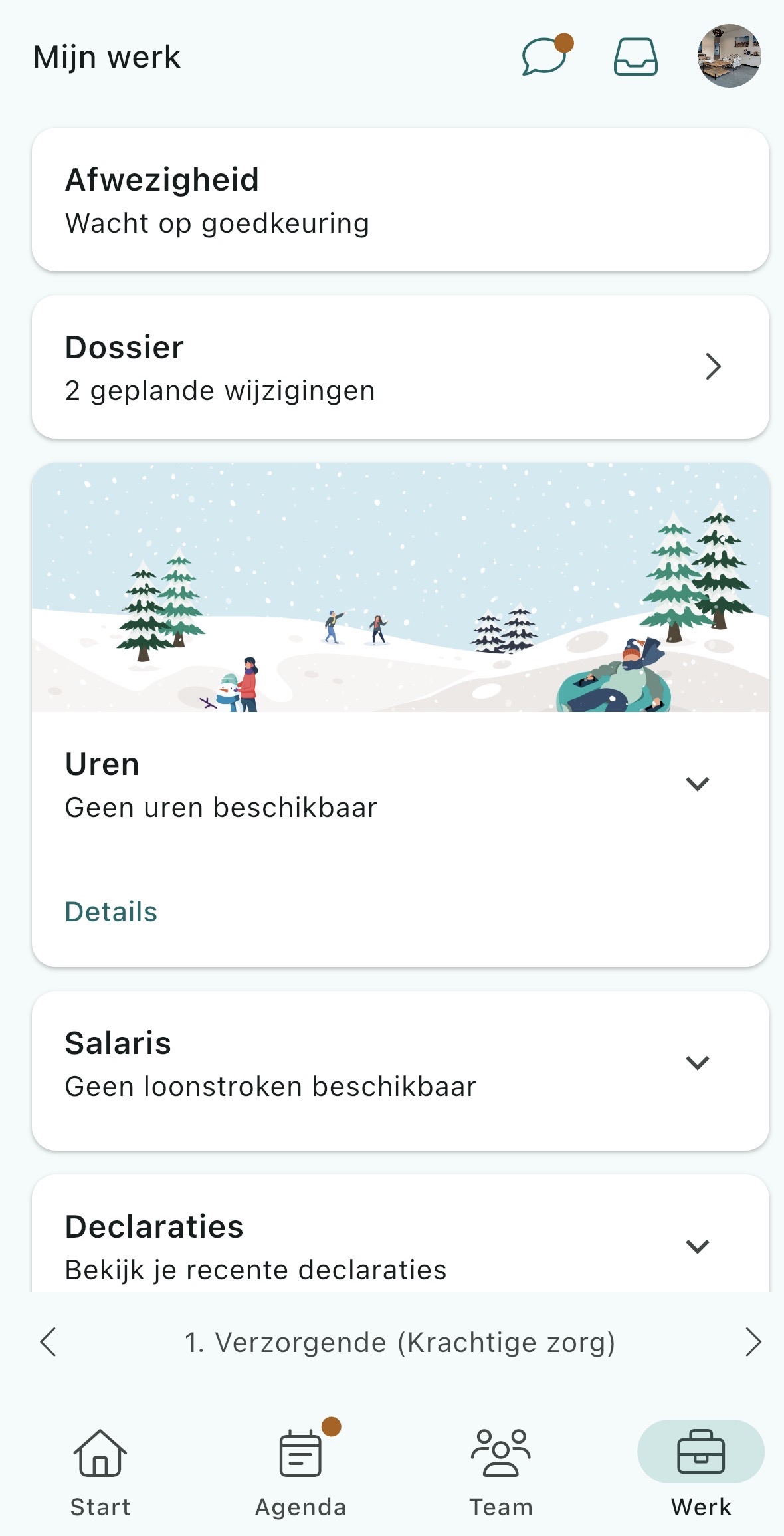Expand the Uren section
The image size is (784, 1536).
pyautogui.click(x=697, y=784)
